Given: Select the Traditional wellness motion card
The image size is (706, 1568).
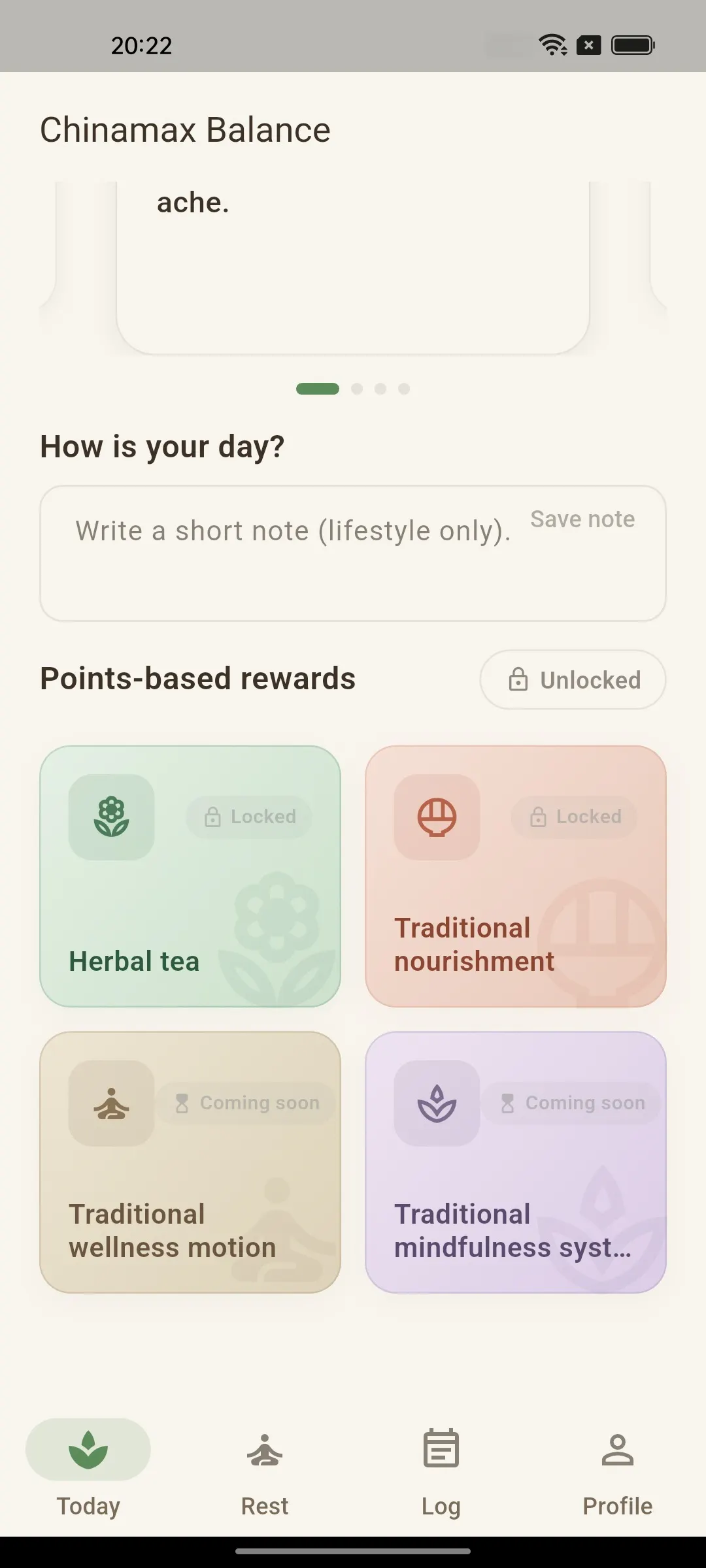Looking at the screenshot, I should (x=190, y=1162).
